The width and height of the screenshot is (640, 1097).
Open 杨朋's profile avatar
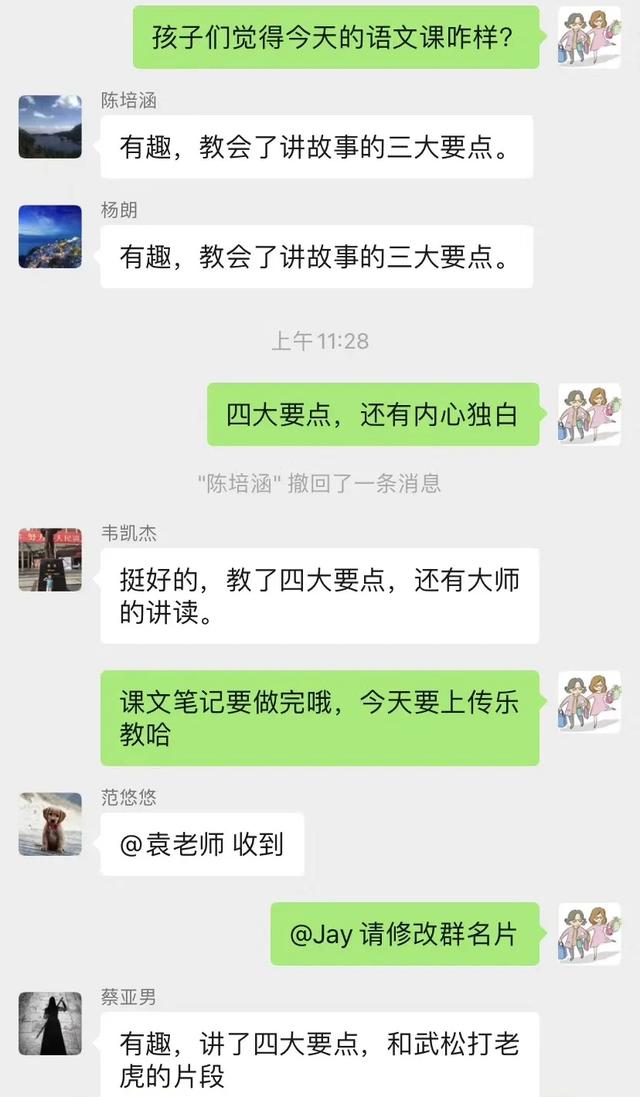click(x=50, y=237)
